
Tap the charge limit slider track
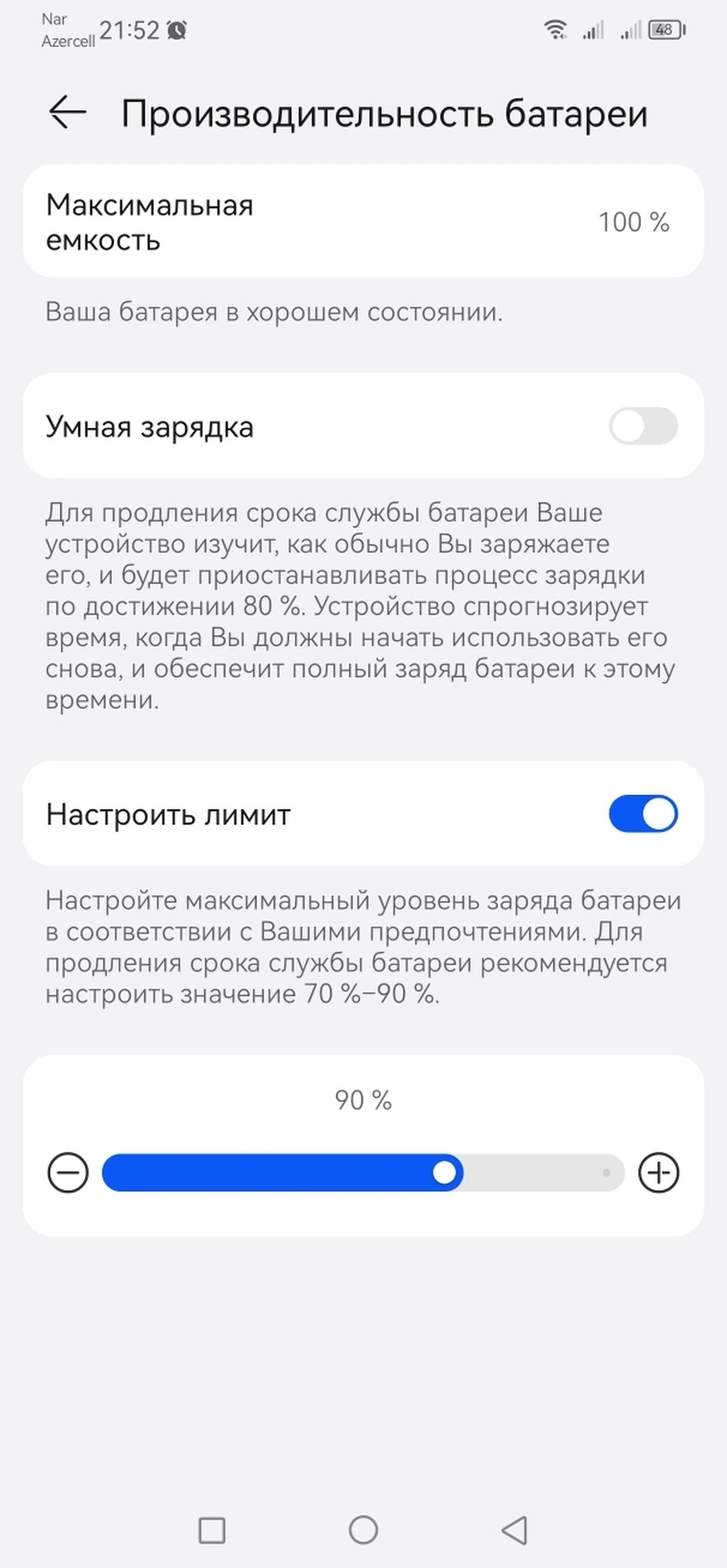click(363, 1172)
